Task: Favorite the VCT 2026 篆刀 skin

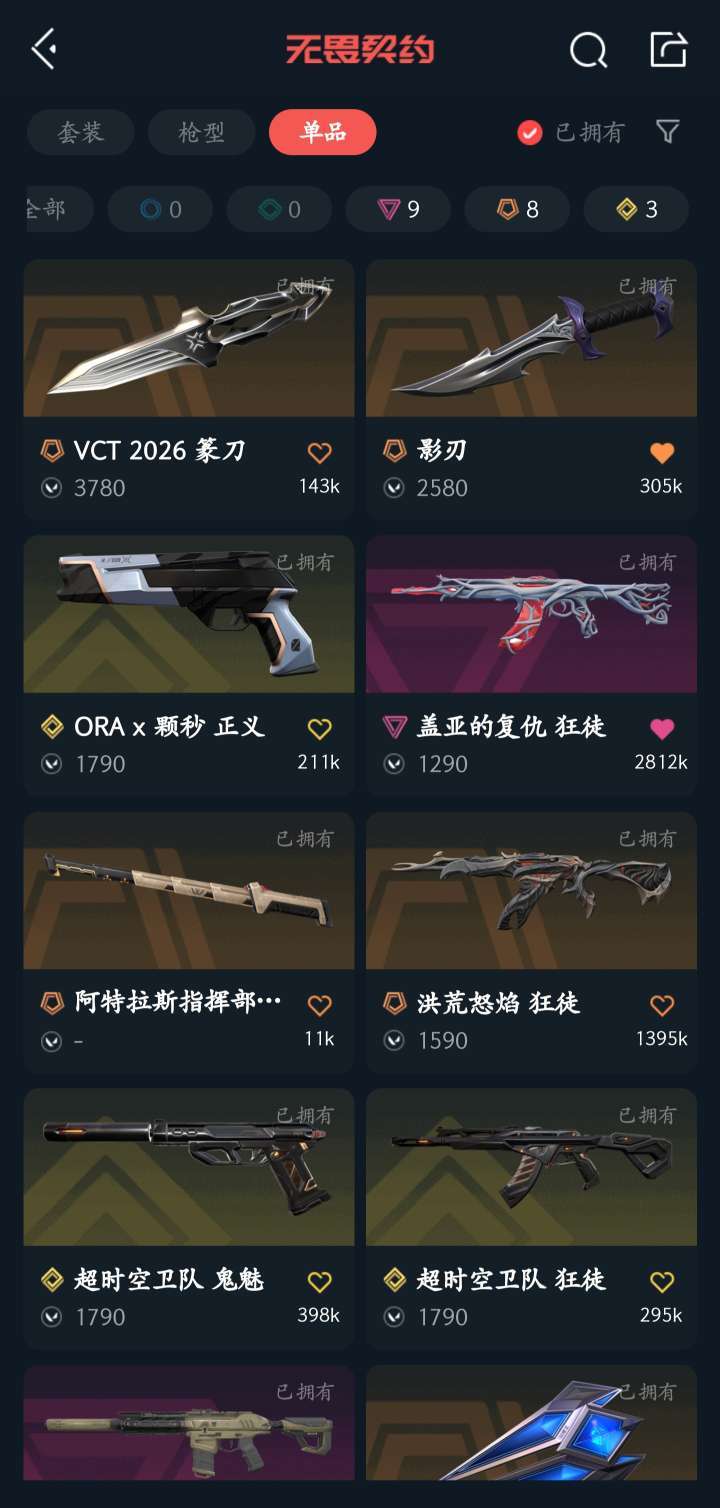Action: (x=319, y=453)
